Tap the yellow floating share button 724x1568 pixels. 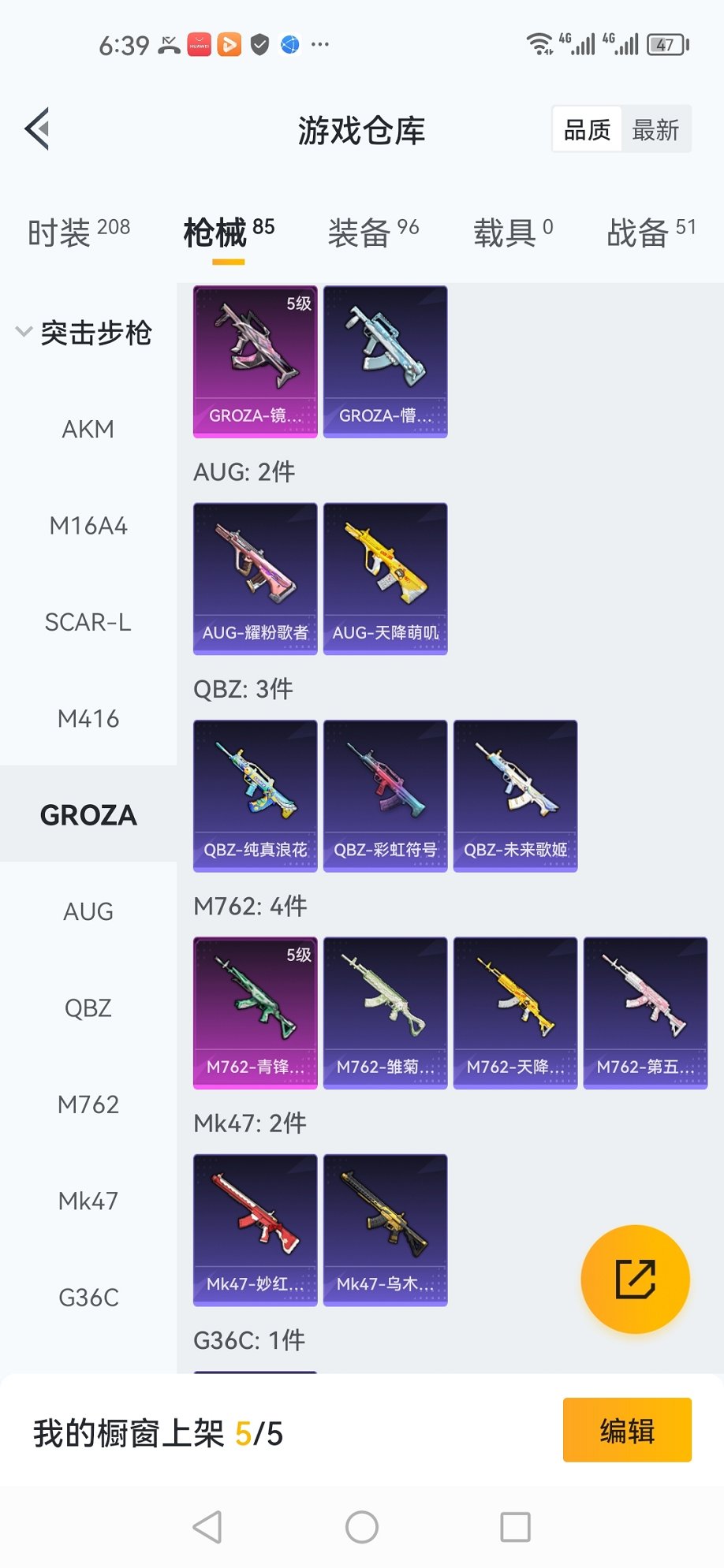point(635,1279)
